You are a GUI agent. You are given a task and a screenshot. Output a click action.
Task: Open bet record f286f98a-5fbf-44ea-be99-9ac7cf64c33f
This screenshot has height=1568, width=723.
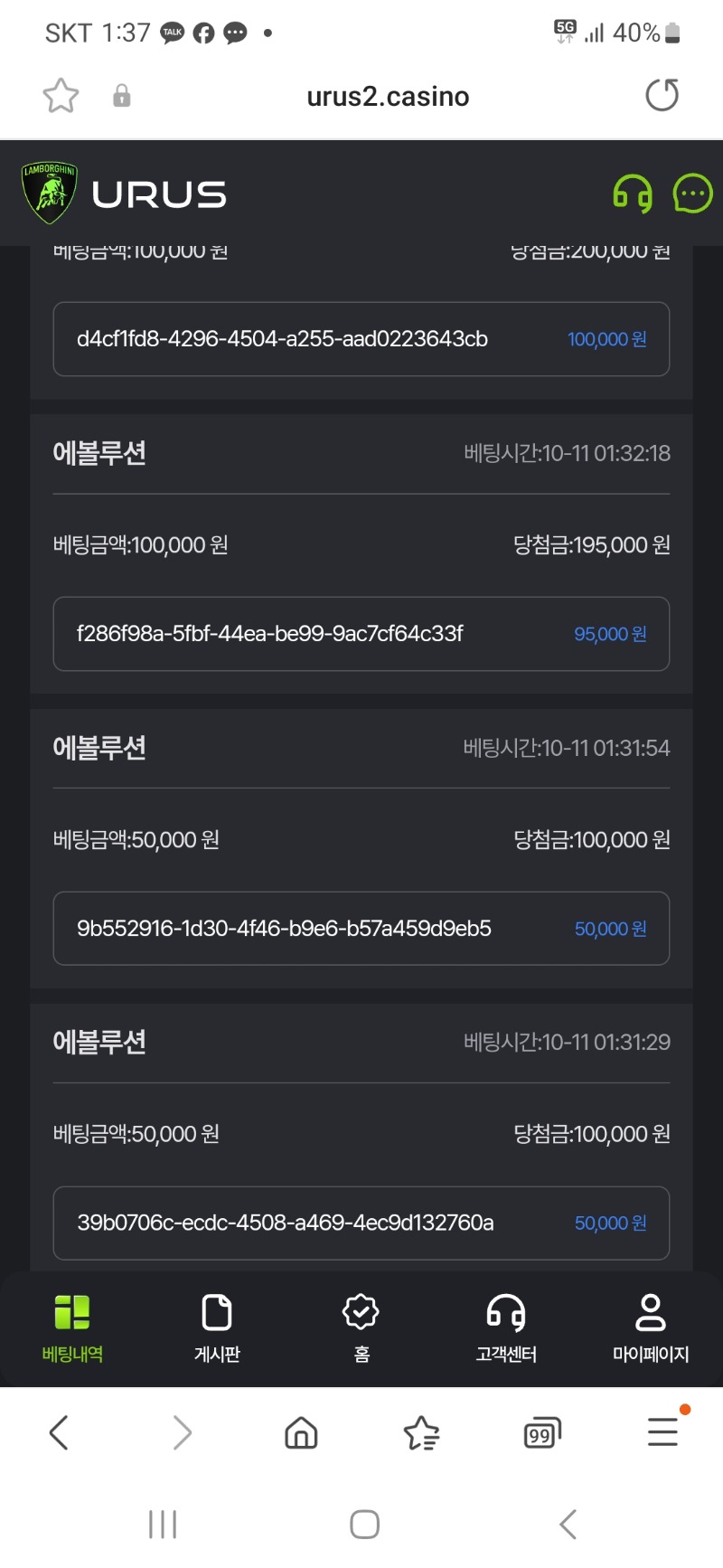361,634
